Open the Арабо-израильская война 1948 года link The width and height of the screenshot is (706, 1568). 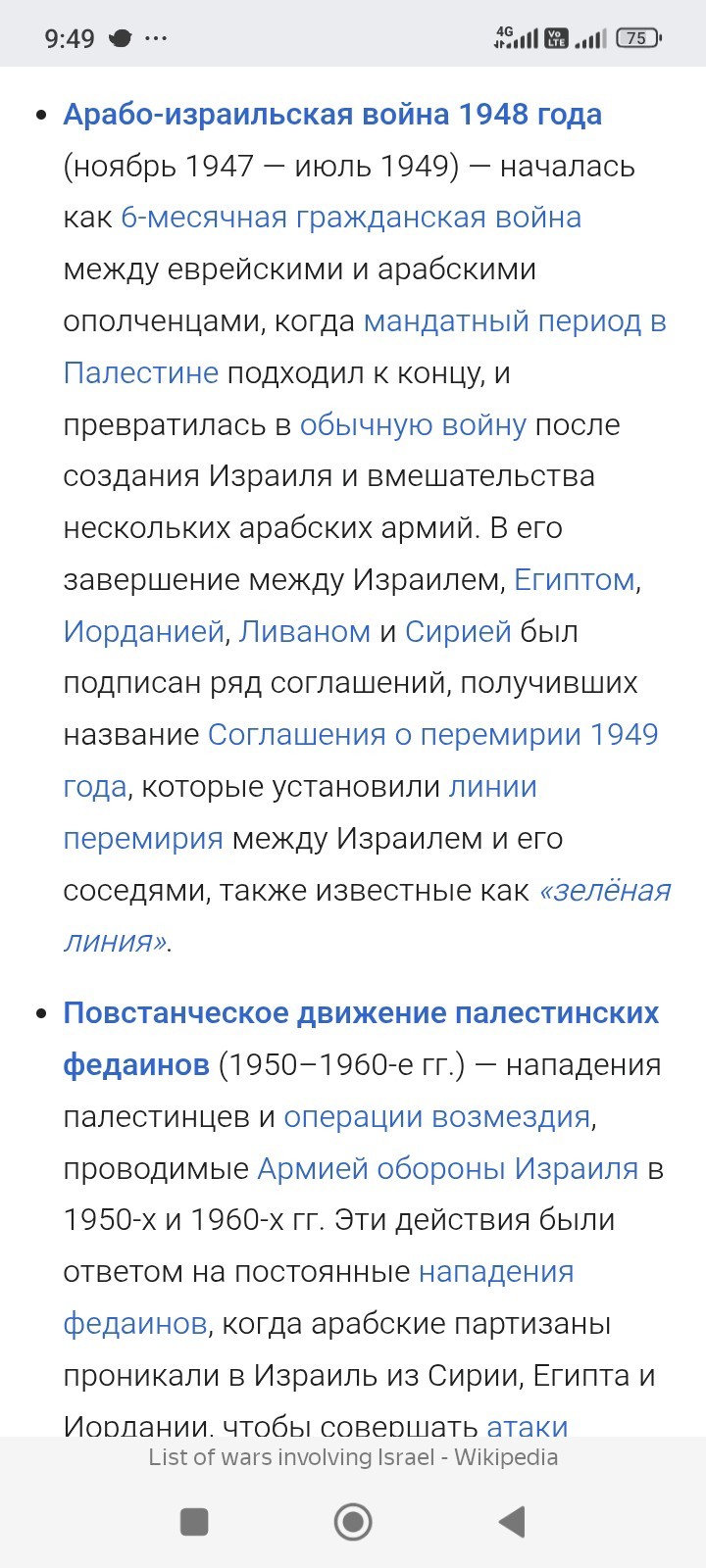tap(332, 114)
